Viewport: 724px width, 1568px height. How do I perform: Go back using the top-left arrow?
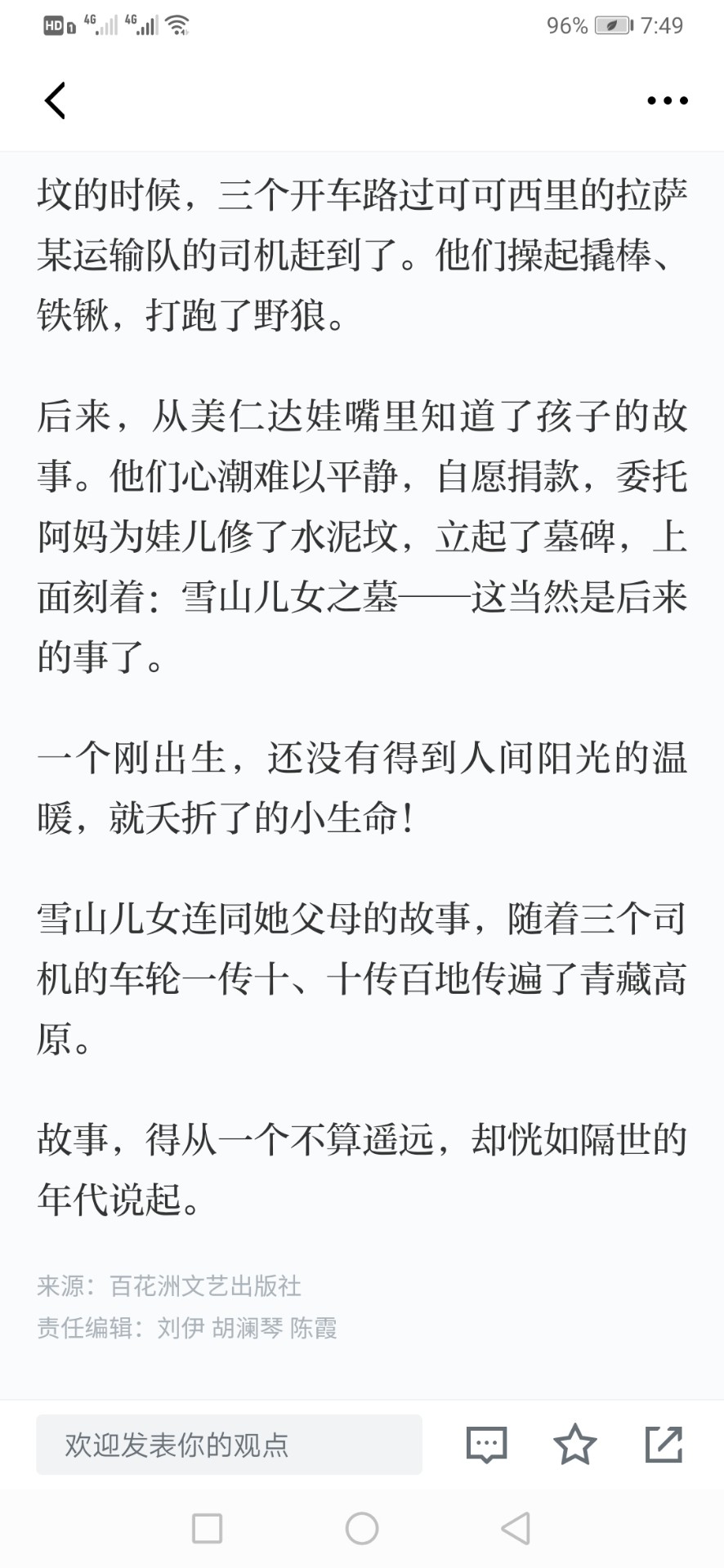click(x=55, y=100)
